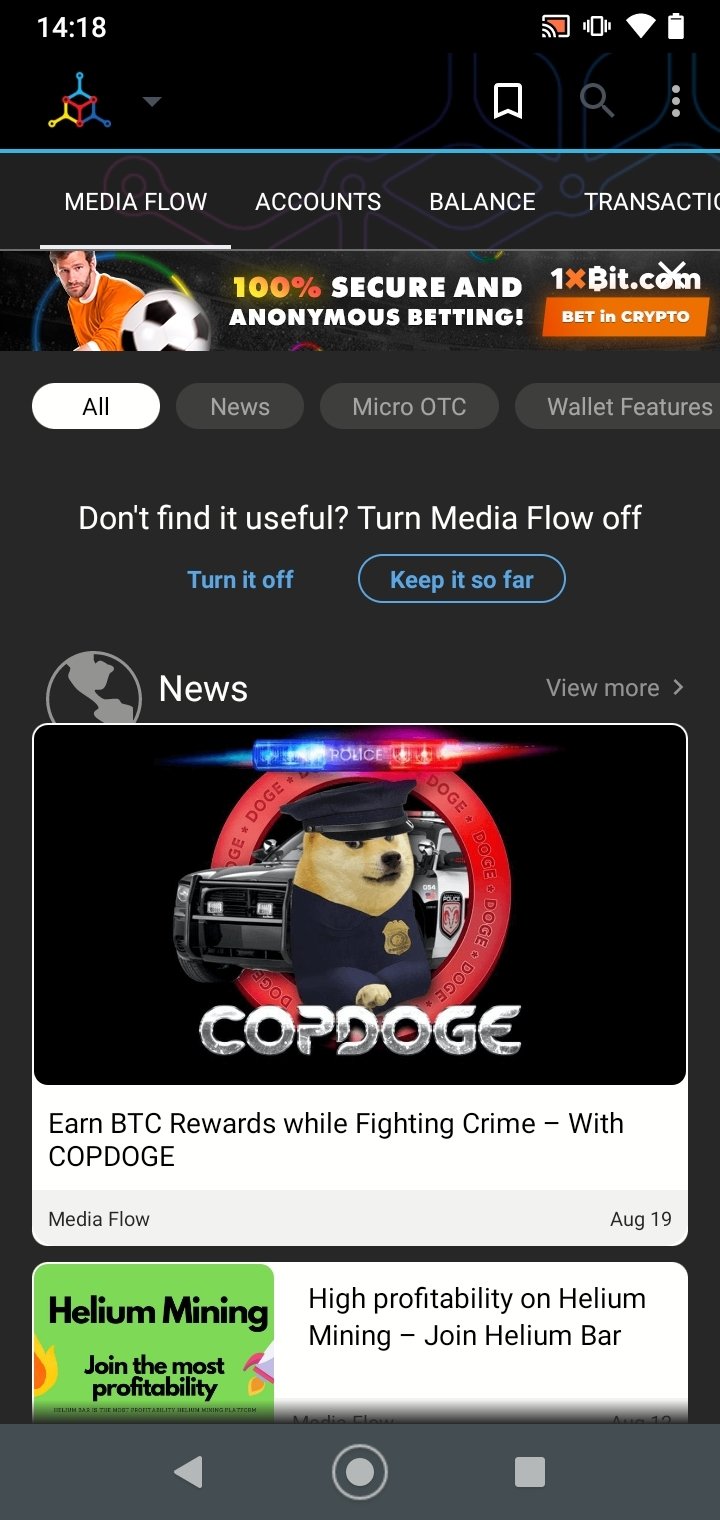Expand the account dropdown arrow next to logo
Screen dimensions: 720x1520
152,101
